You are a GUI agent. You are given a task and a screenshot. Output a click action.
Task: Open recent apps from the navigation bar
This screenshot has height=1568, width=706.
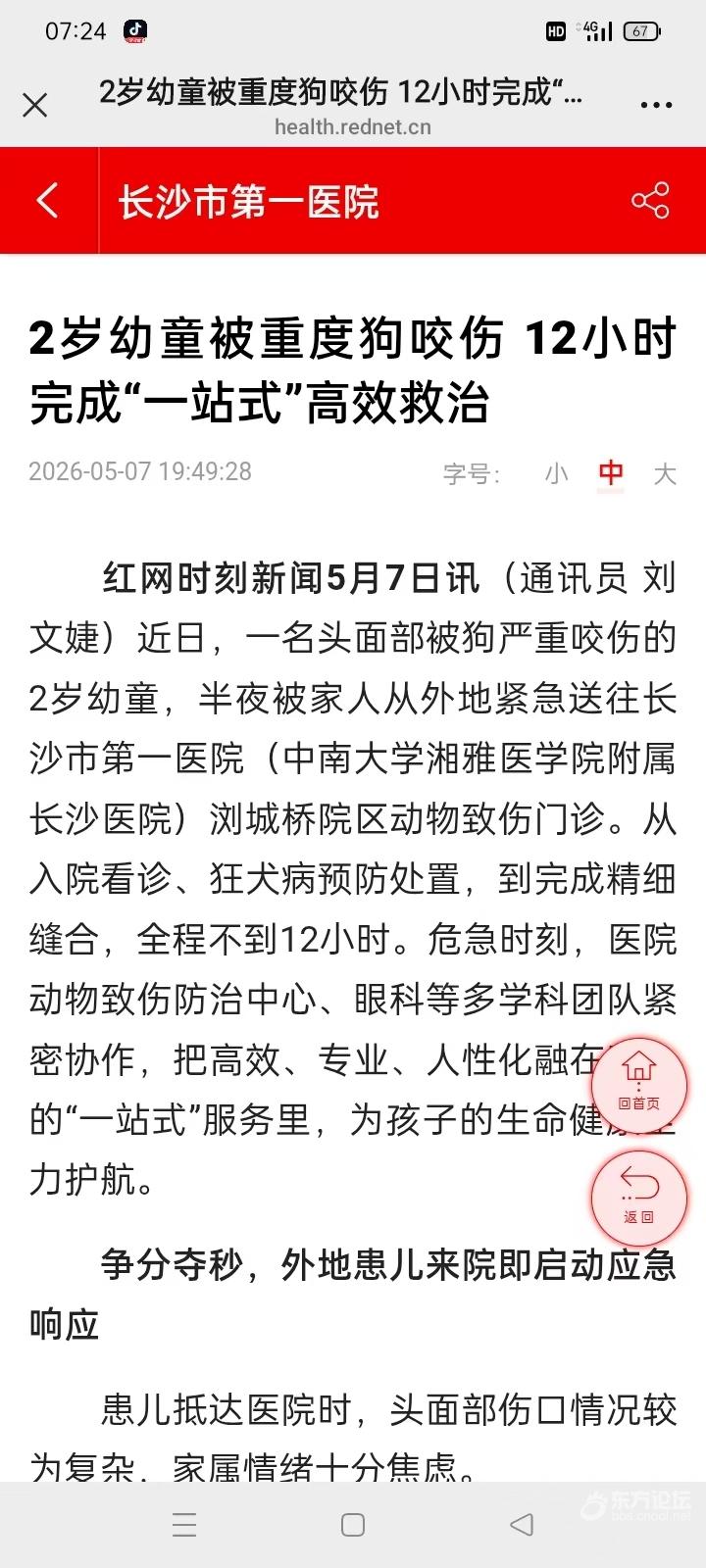[x=184, y=1524]
